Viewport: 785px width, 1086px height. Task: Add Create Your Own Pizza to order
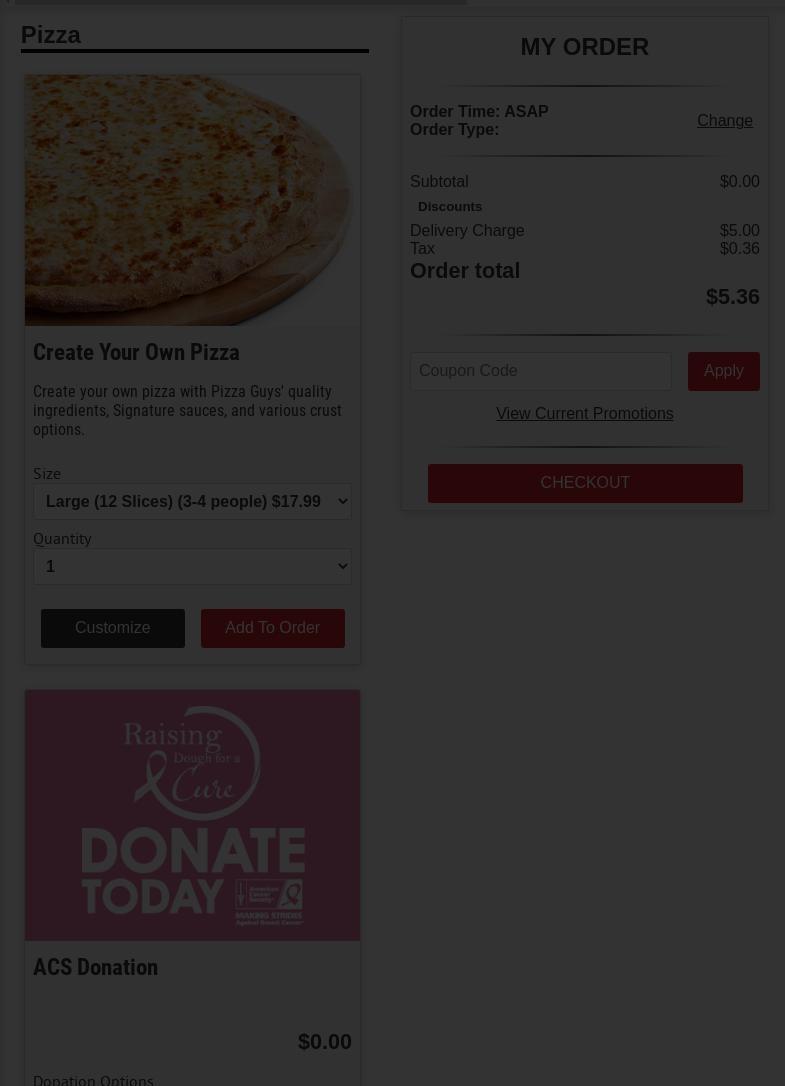tap(272, 628)
